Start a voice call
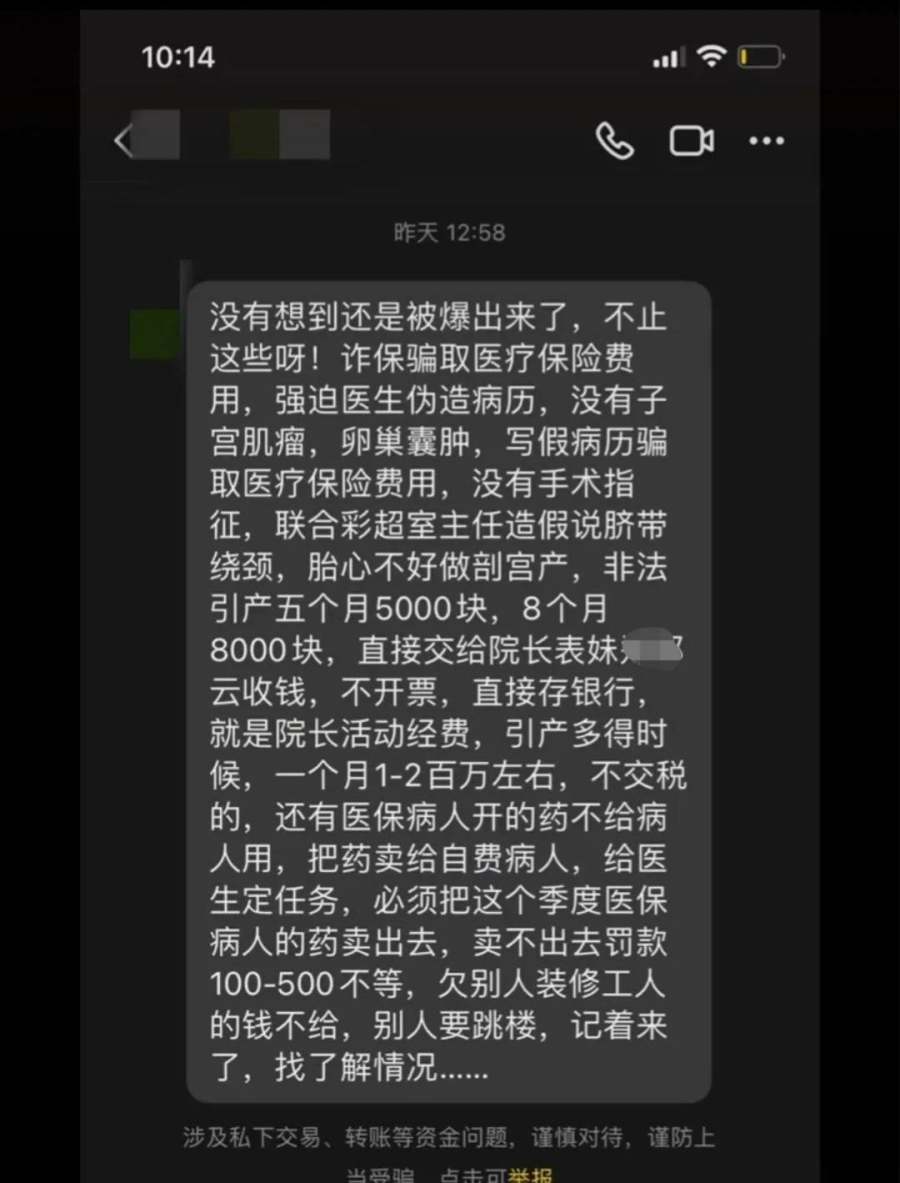This screenshot has width=900, height=1183. click(614, 141)
